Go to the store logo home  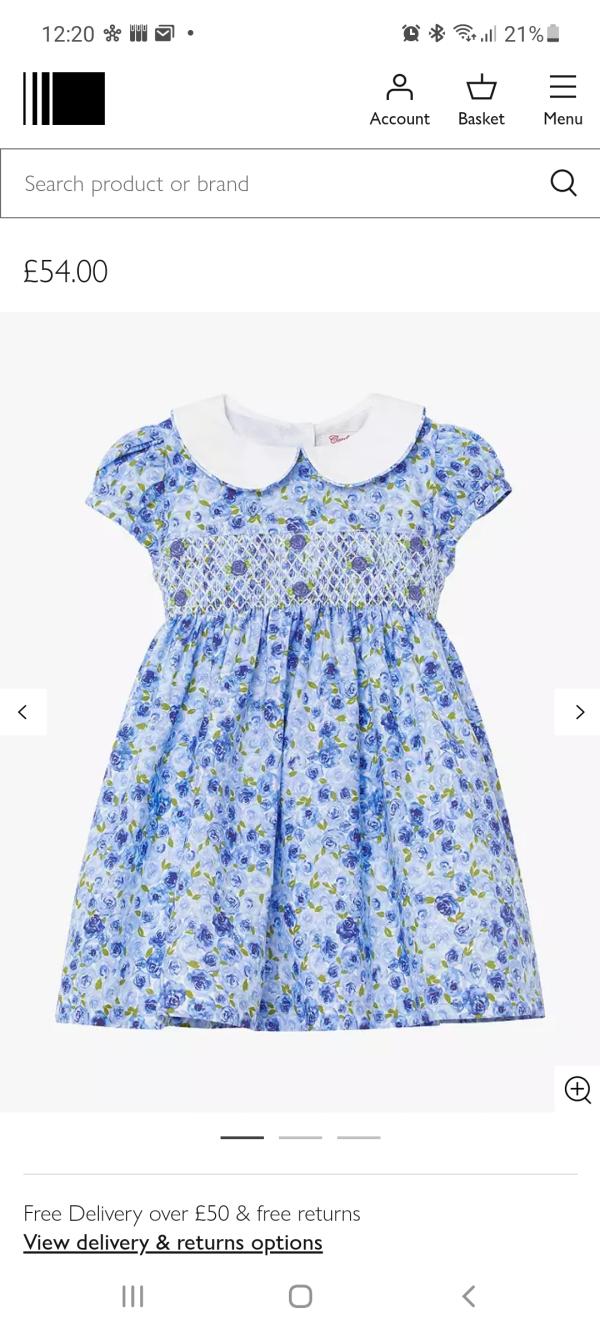click(64, 98)
